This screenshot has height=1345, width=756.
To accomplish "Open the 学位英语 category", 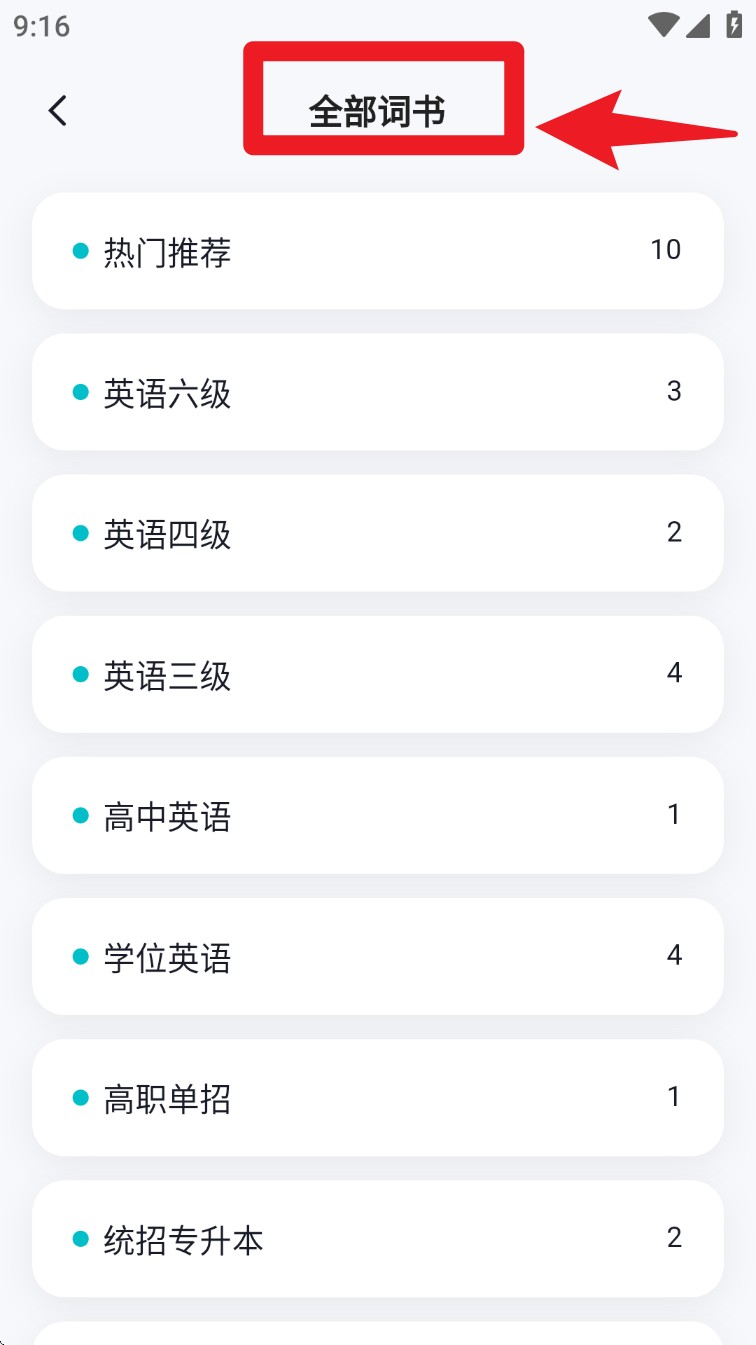I will (378, 957).
